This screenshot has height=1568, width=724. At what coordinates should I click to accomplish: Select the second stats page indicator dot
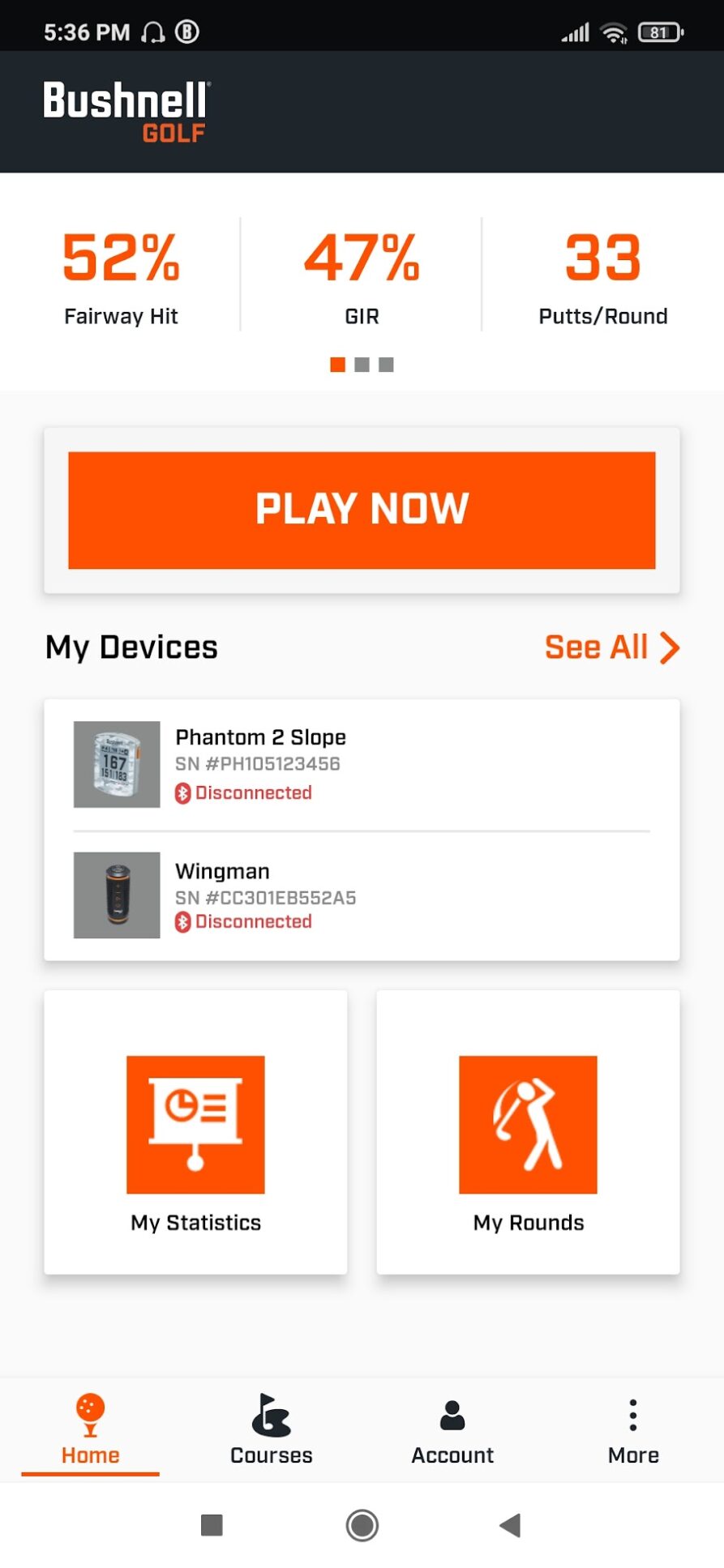[x=362, y=365]
